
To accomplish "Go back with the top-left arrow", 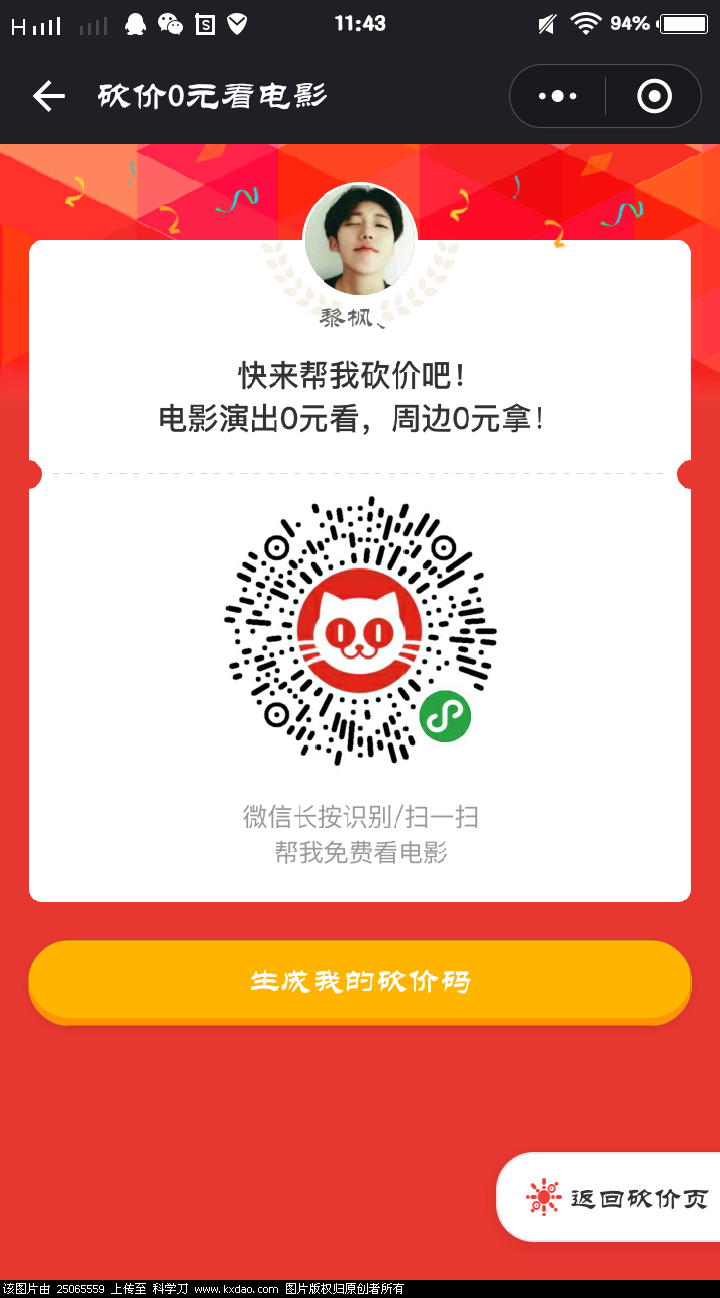I will point(48,96).
